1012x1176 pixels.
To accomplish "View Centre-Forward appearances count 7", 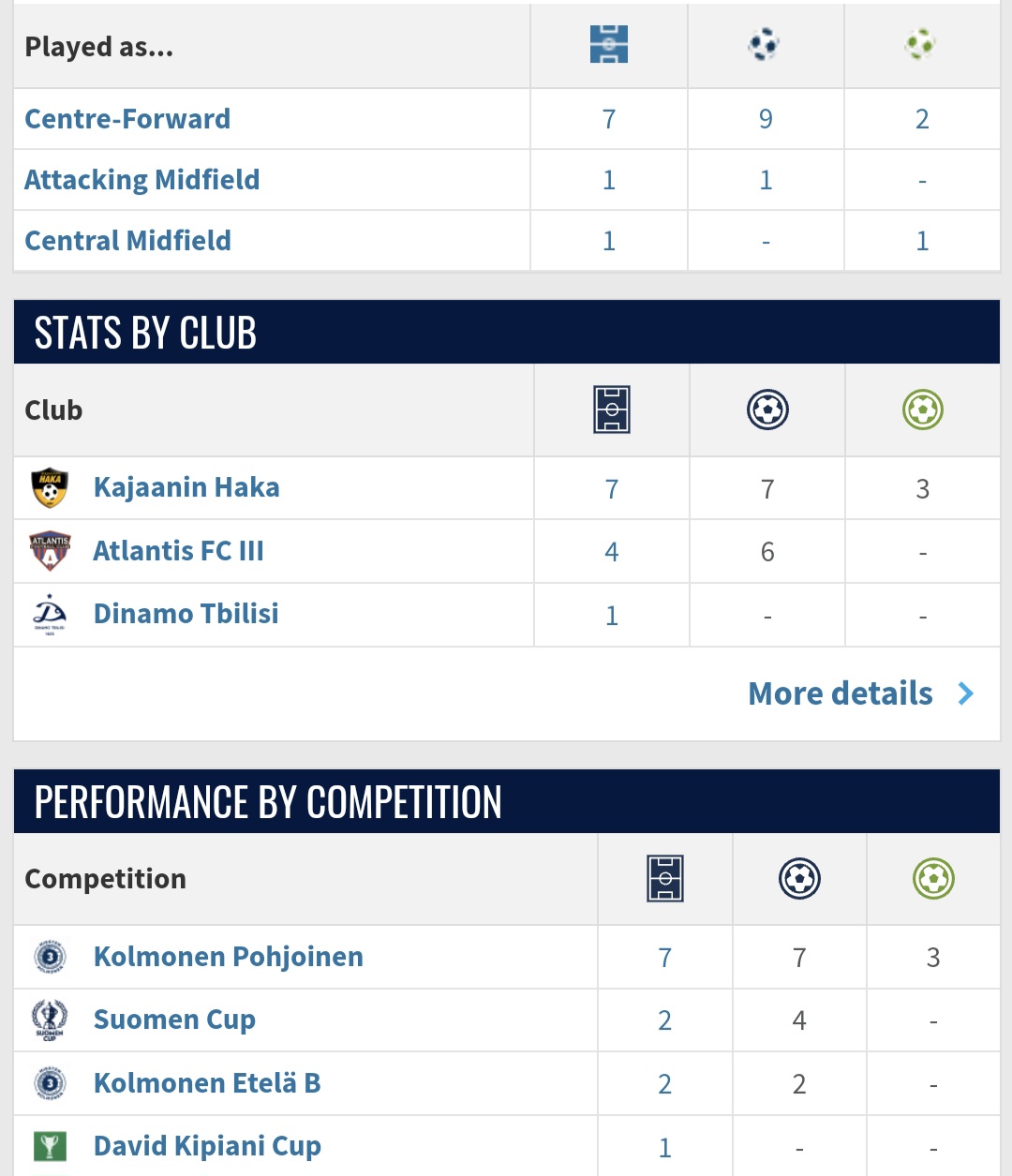I will pyautogui.click(x=609, y=119).
